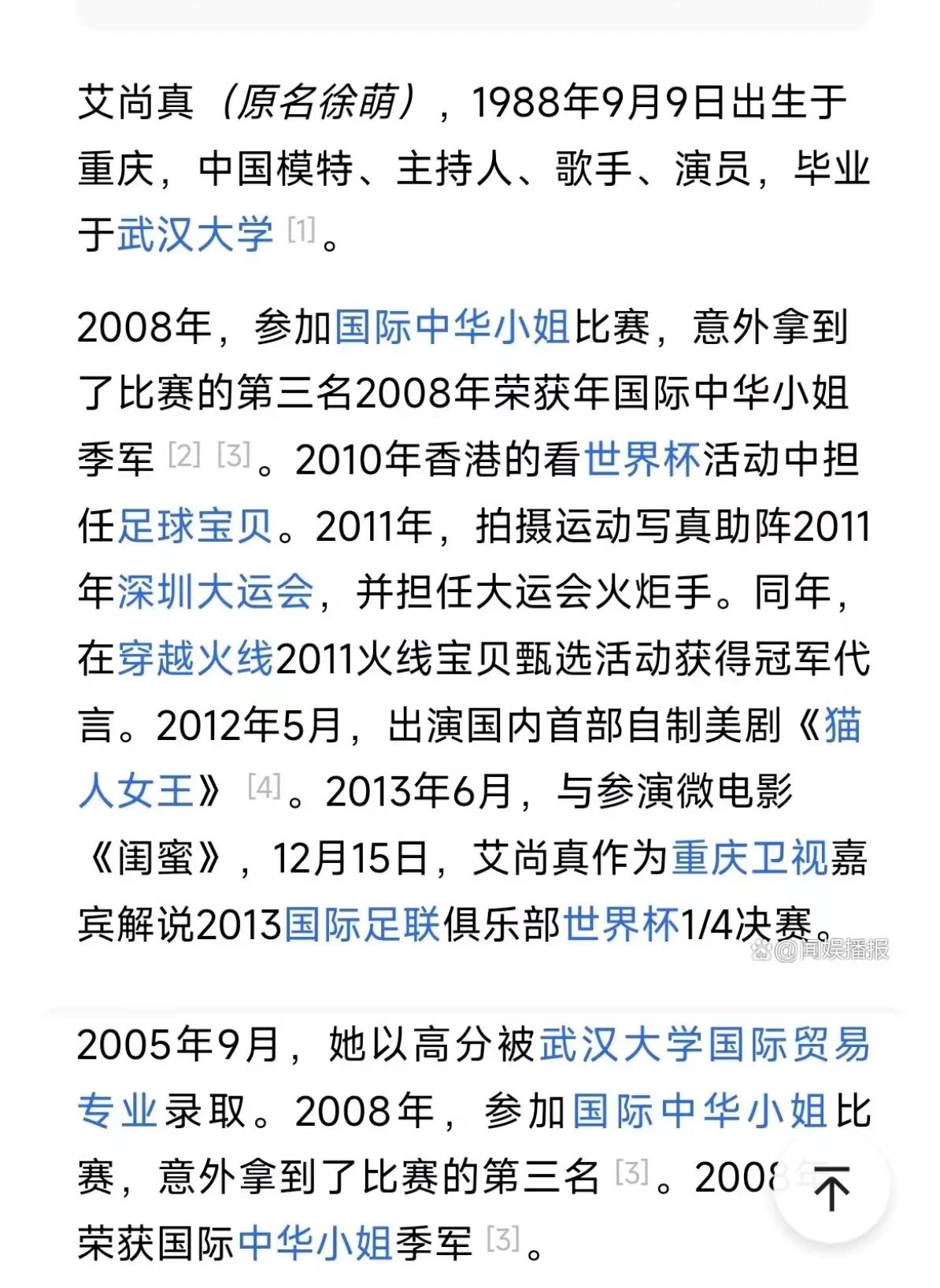Follow the 国际足联 link
This screenshot has width=940, height=1288.
[x=362, y=924]
